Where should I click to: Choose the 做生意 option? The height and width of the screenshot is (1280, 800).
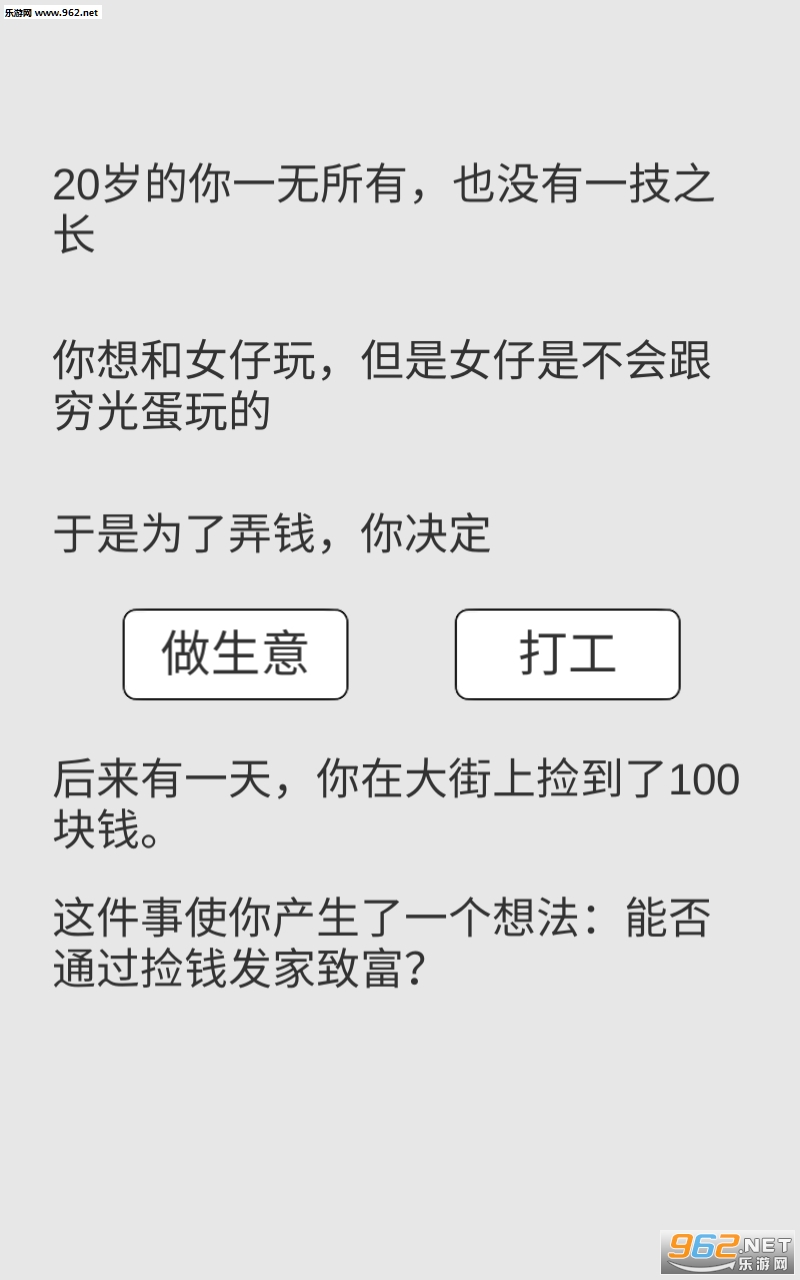point(235,654)
